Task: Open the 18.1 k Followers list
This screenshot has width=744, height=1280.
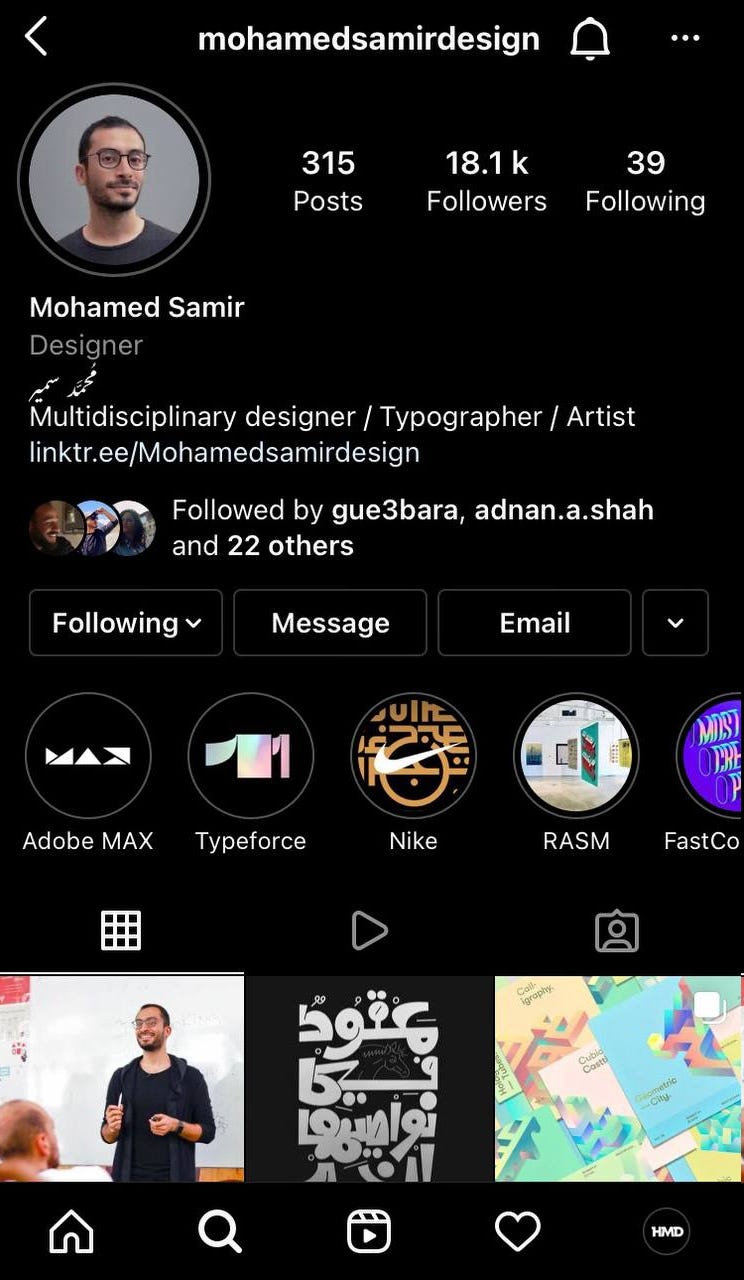Action: click(486, 180)
